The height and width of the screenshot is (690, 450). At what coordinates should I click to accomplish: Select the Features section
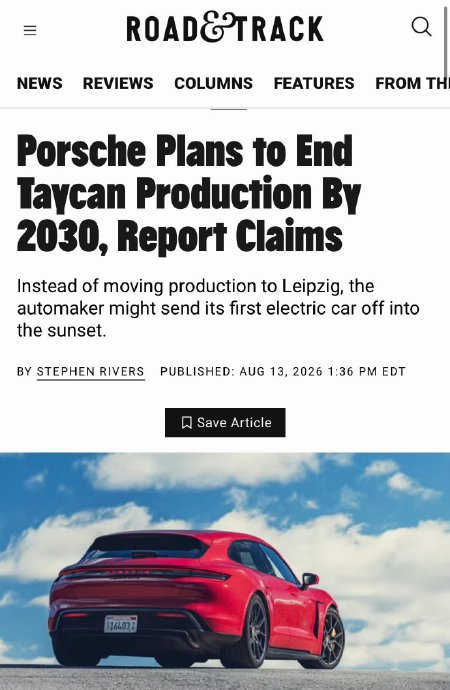pos(314,83)
